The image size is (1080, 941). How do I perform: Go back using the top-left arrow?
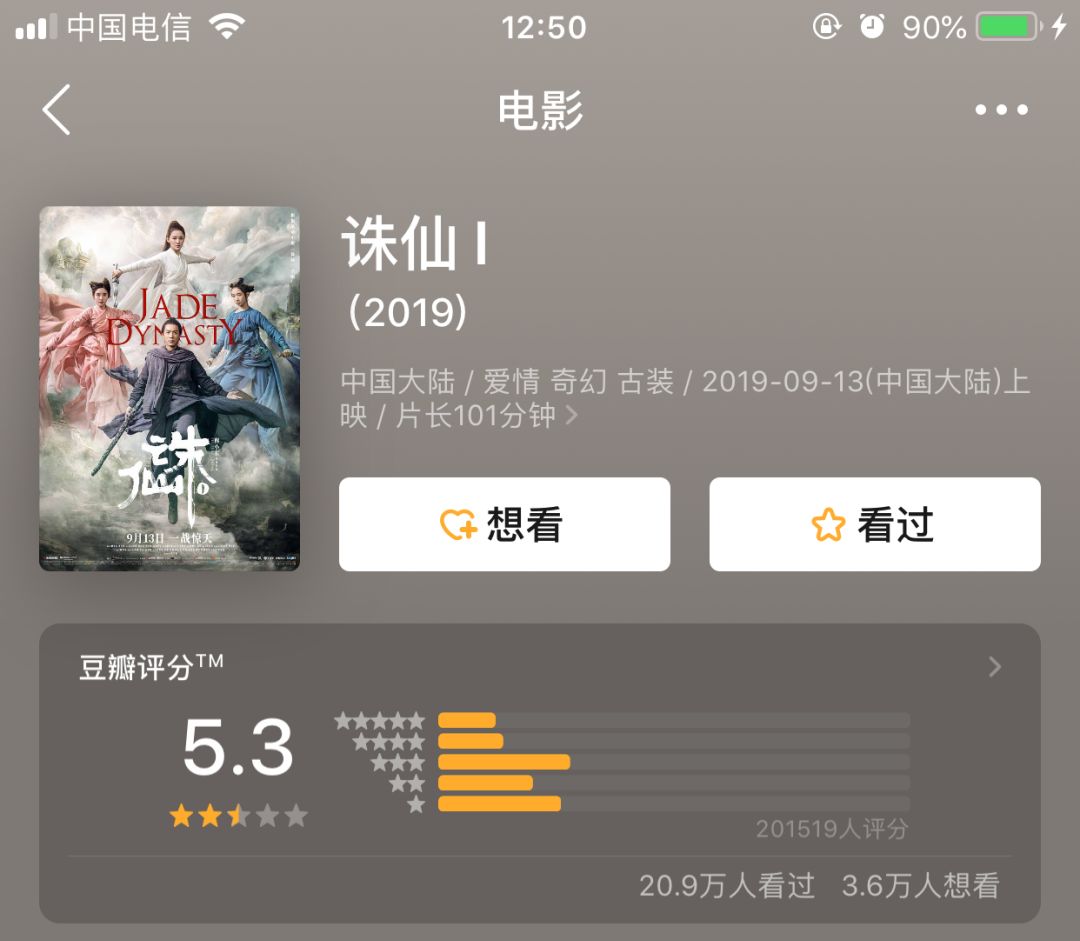(57, 109)
